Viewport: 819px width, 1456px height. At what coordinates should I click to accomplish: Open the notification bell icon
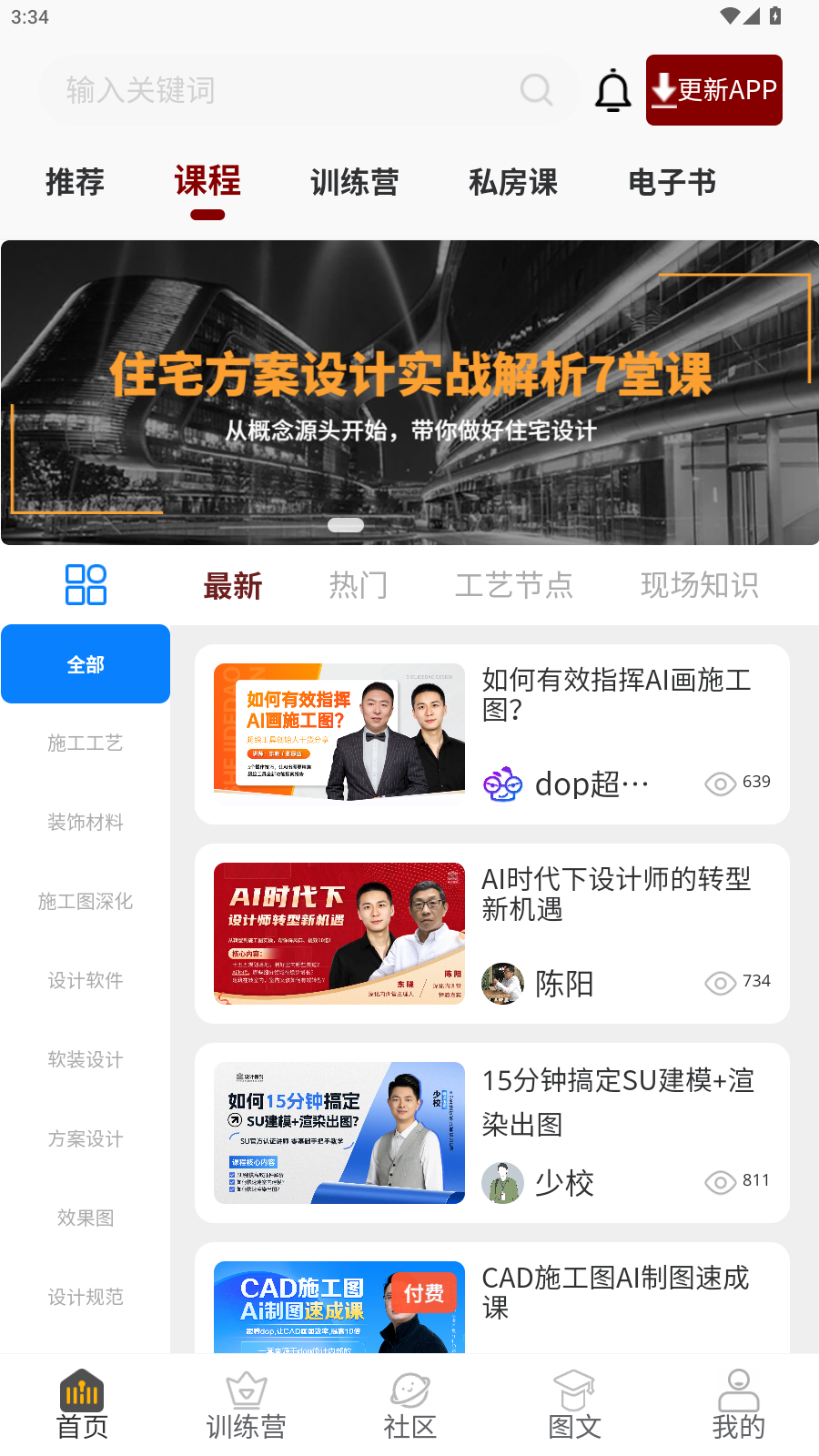pyautogui.click(x=612, y=90)
